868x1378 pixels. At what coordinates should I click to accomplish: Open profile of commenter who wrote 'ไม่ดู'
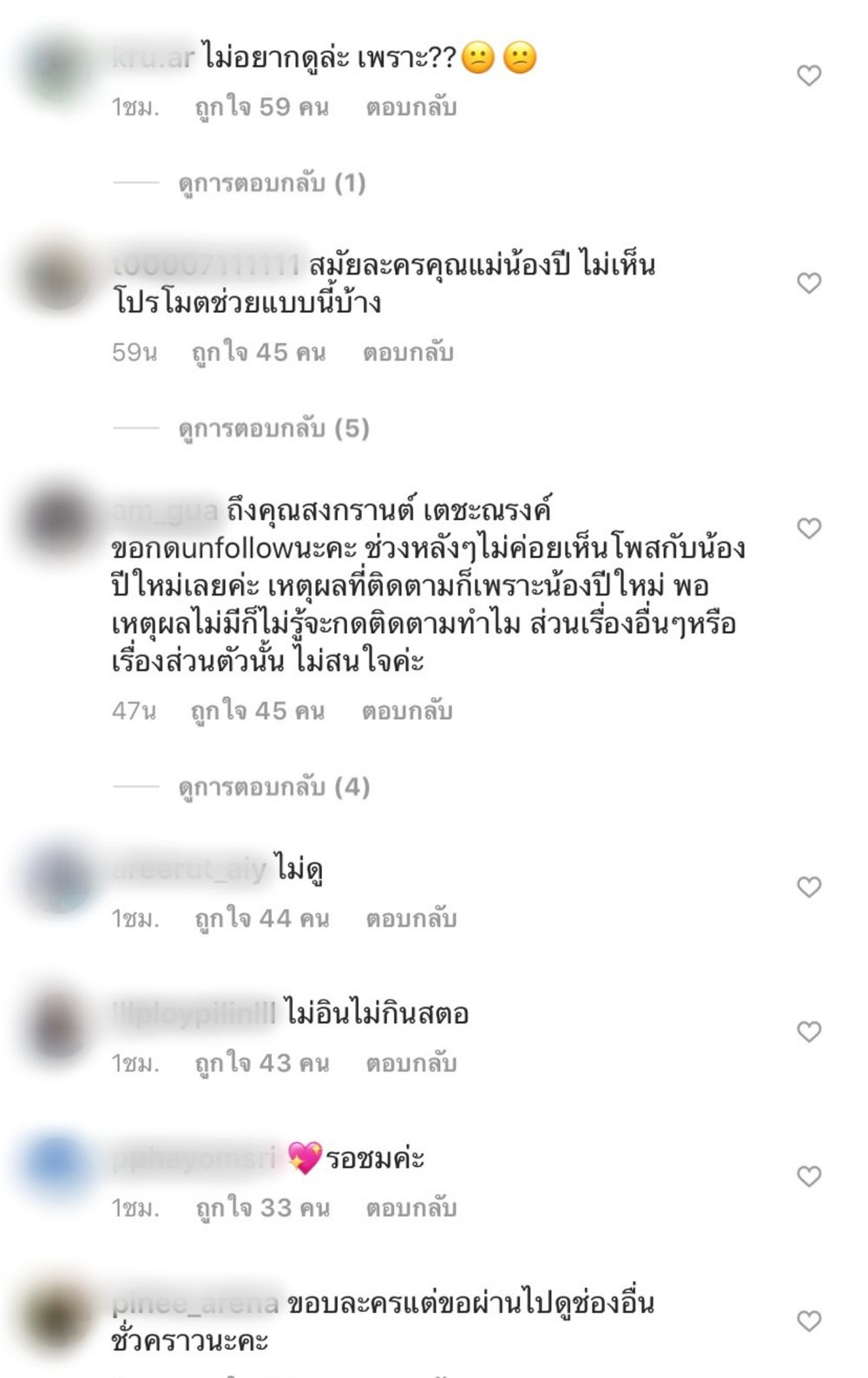189,869
